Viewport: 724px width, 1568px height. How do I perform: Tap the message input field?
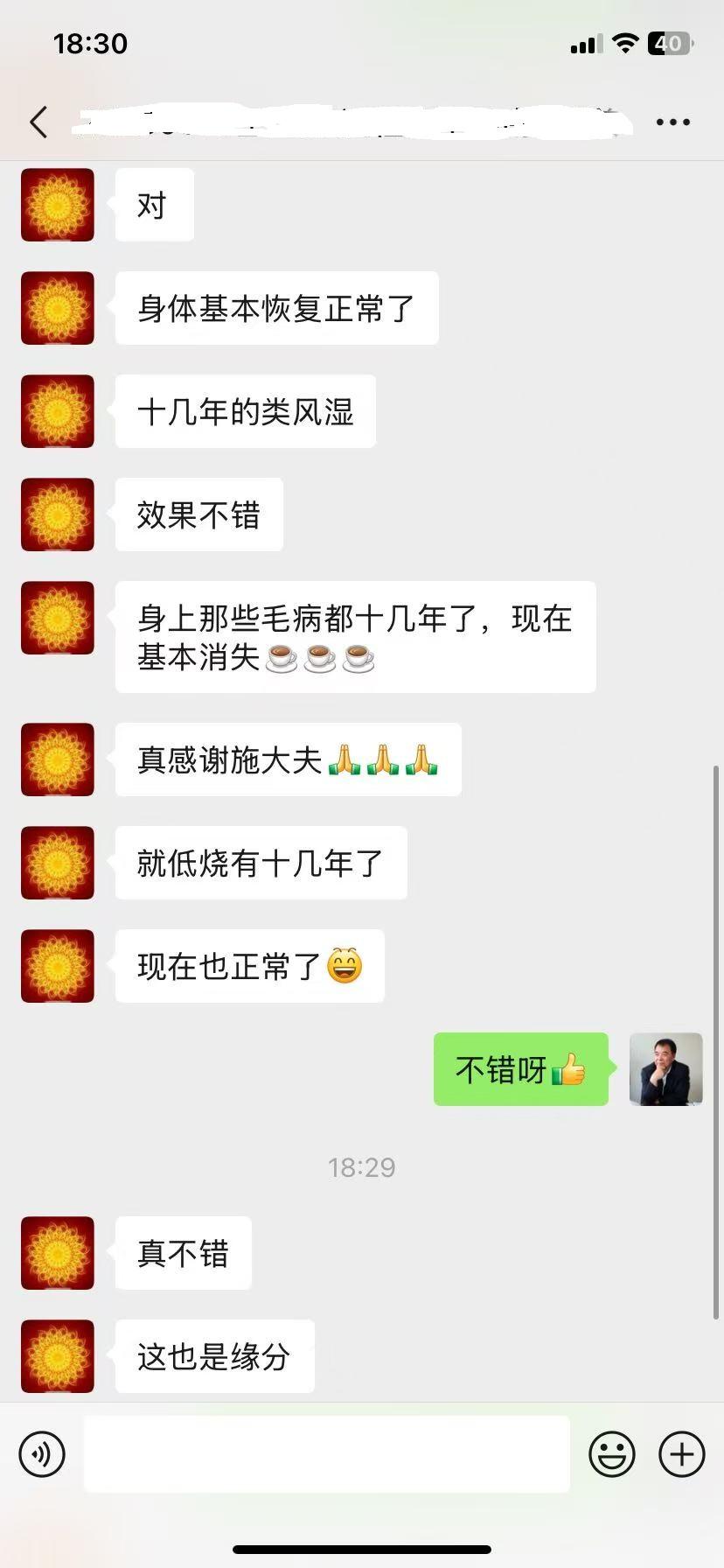pyautogui.click(x=326, y=1453)
